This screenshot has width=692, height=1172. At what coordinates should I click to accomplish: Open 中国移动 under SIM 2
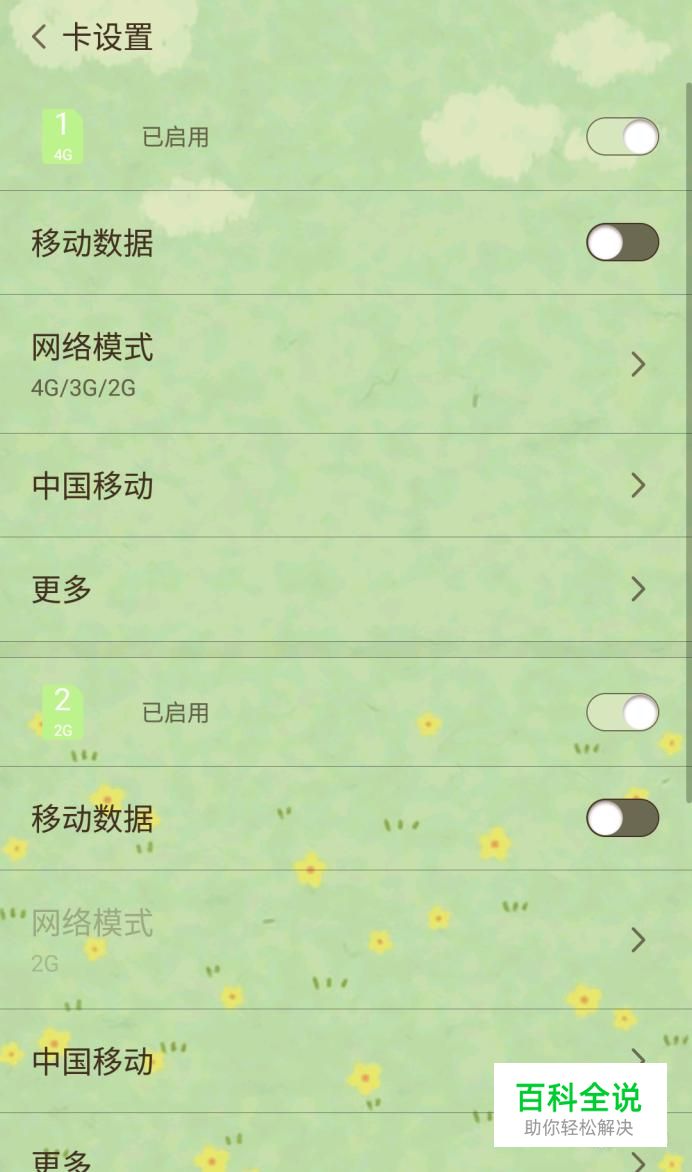pos(250,1061)
